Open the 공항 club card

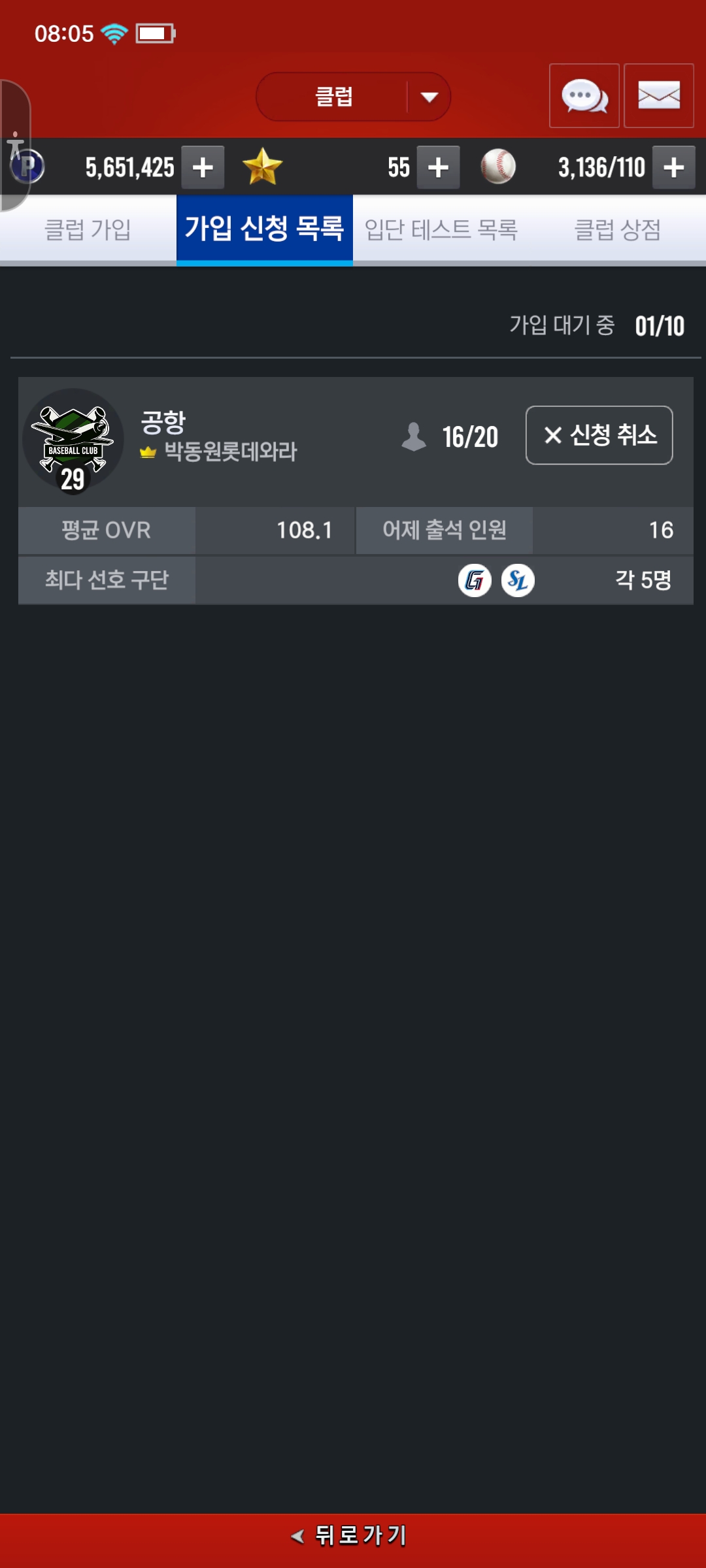(x=261, y=438)
